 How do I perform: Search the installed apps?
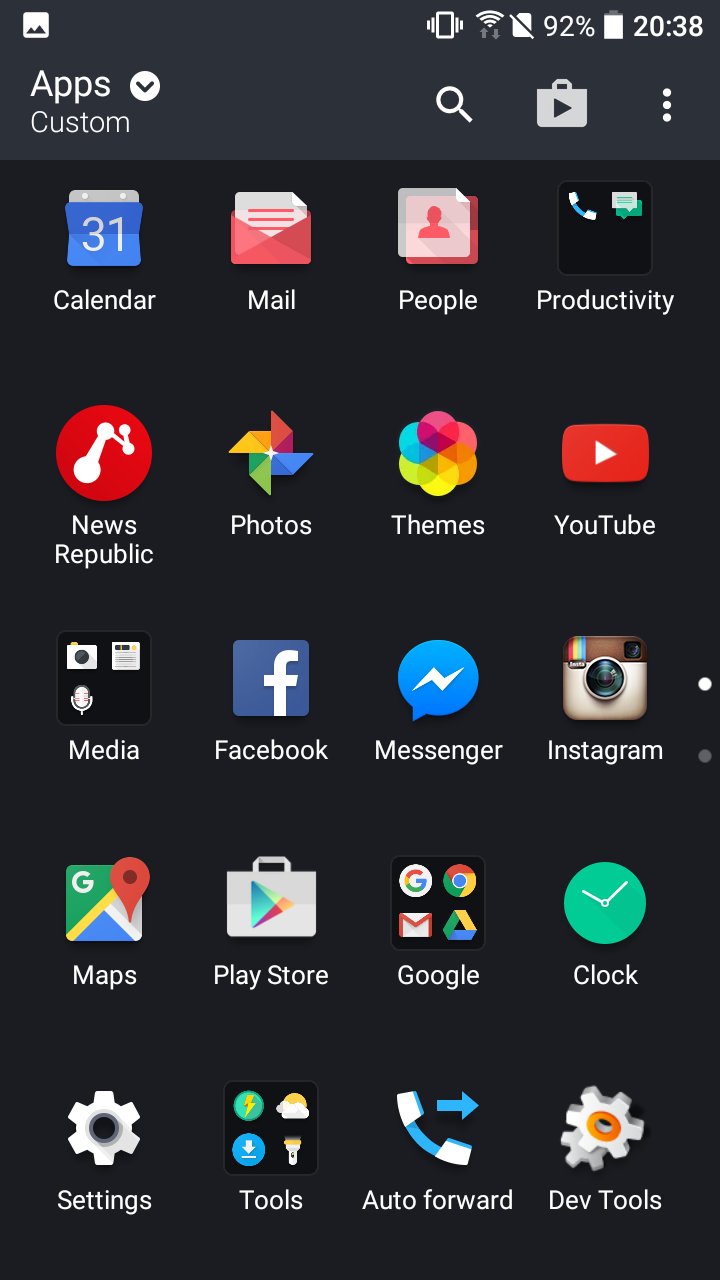(x=454, y=104)
